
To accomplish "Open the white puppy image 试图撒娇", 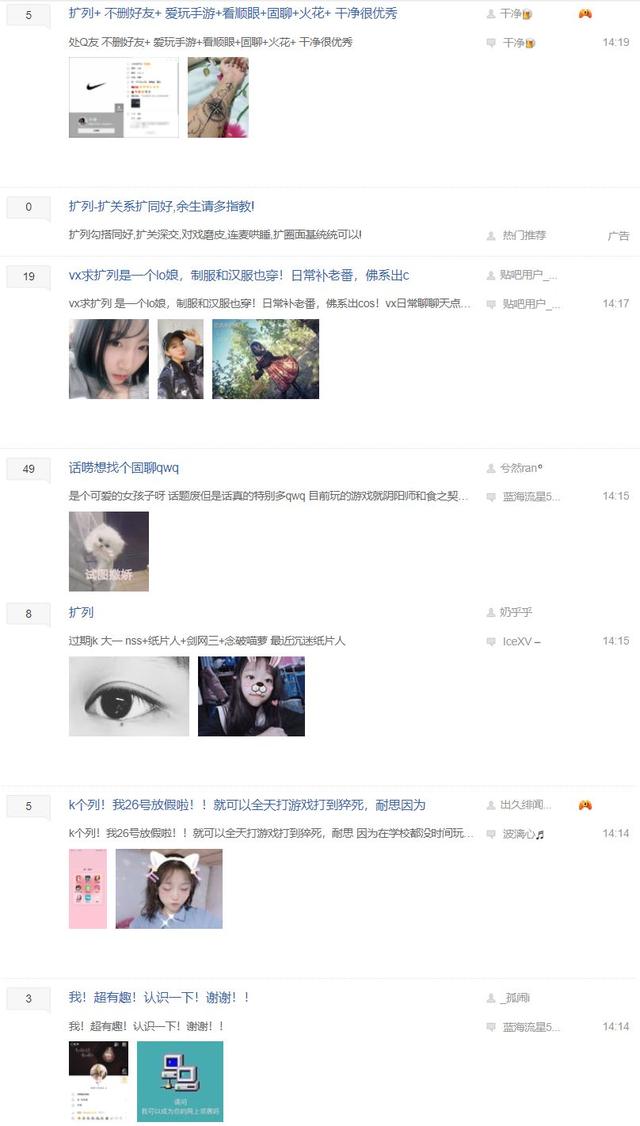I will click(x=108, y=551).
